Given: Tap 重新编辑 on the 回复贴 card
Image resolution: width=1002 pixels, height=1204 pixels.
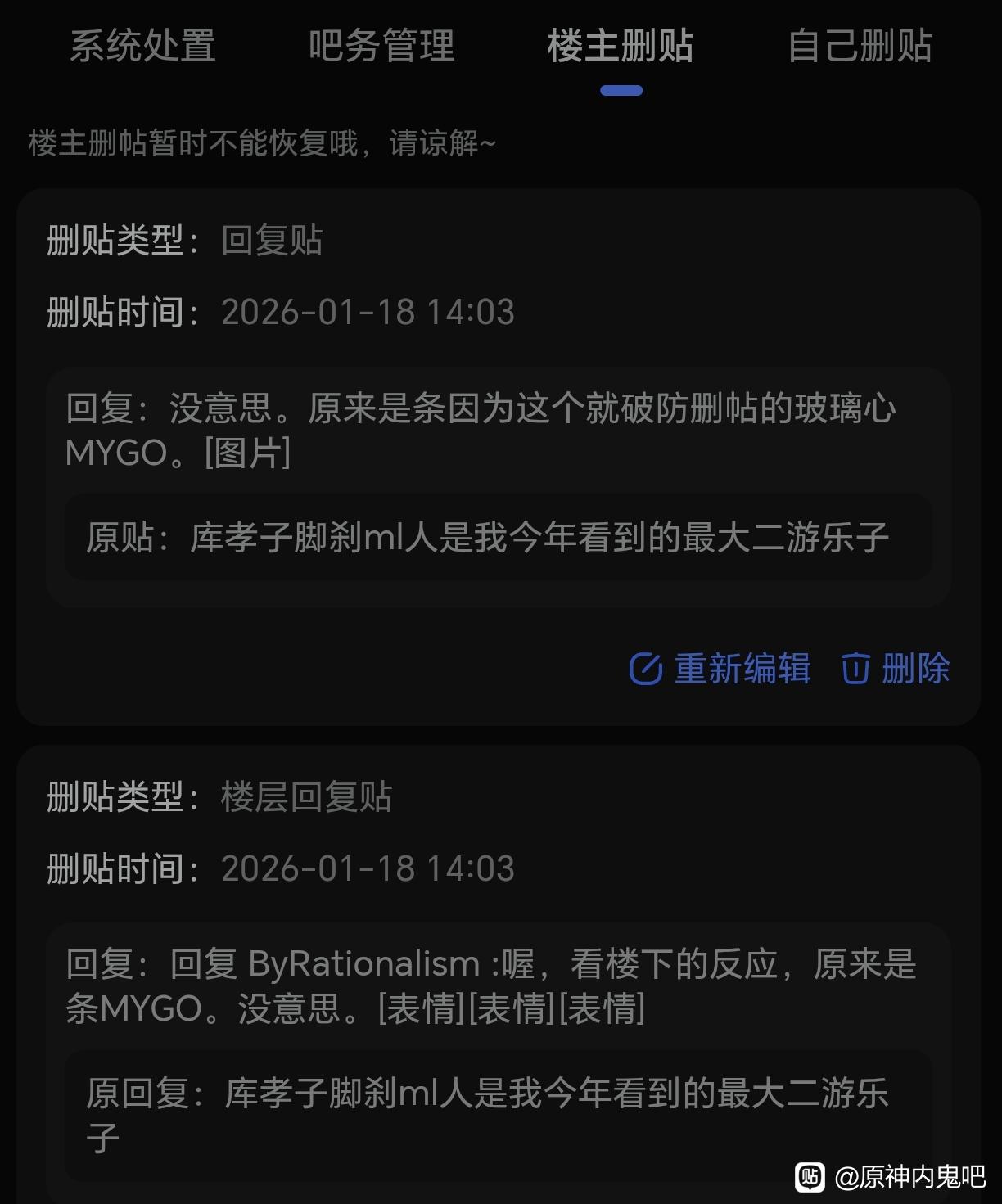Looking at the screenshot, I should tap(720, 669).
